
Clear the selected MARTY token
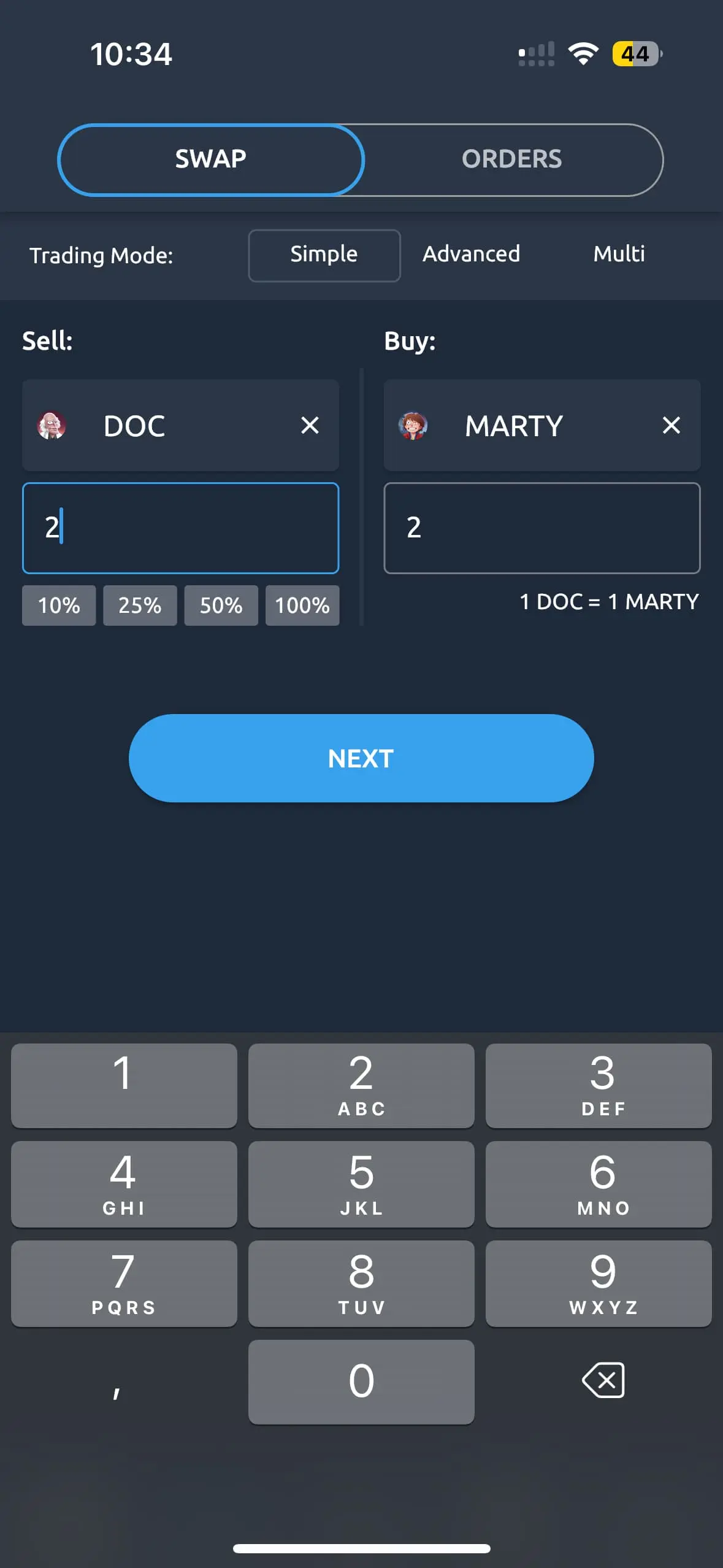tap(671, 426)
